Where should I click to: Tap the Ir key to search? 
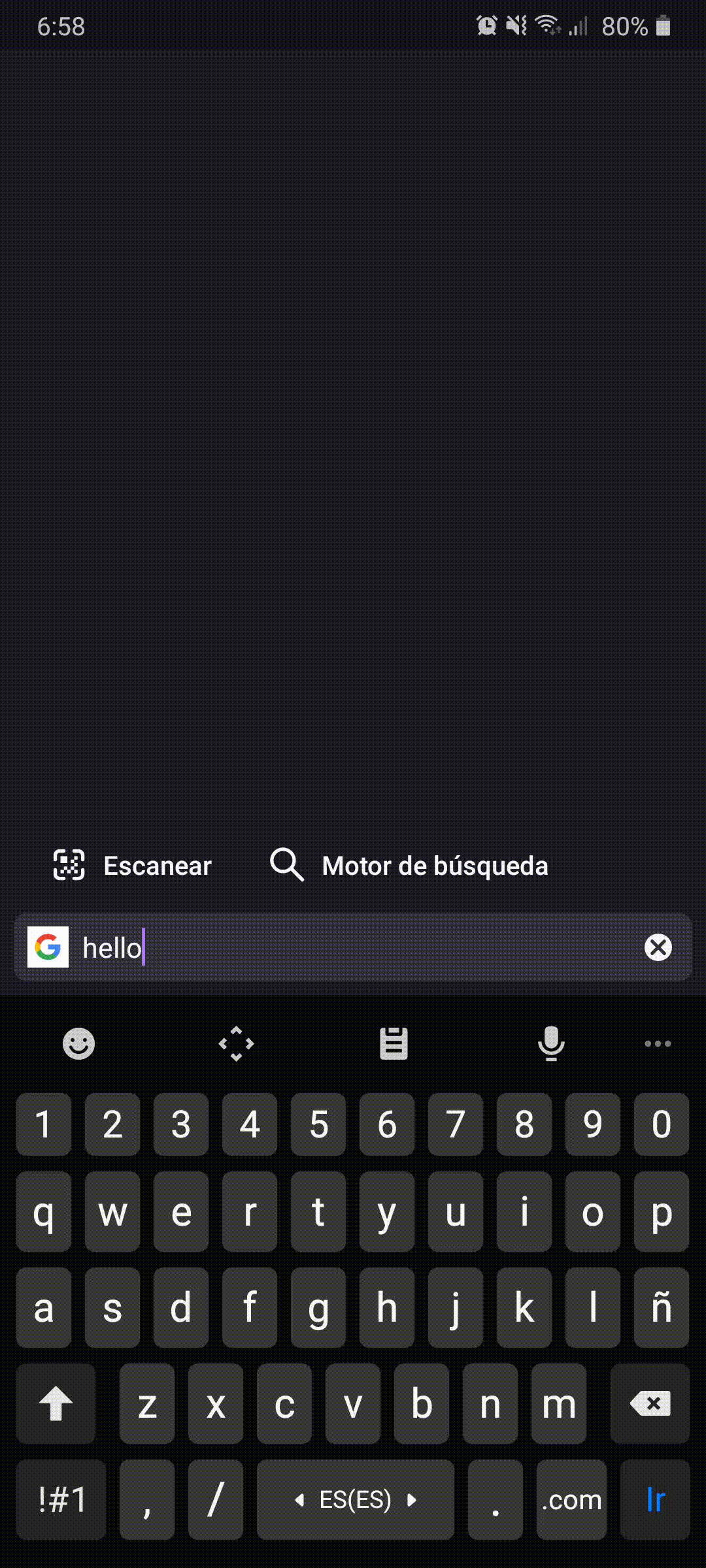655,1499
